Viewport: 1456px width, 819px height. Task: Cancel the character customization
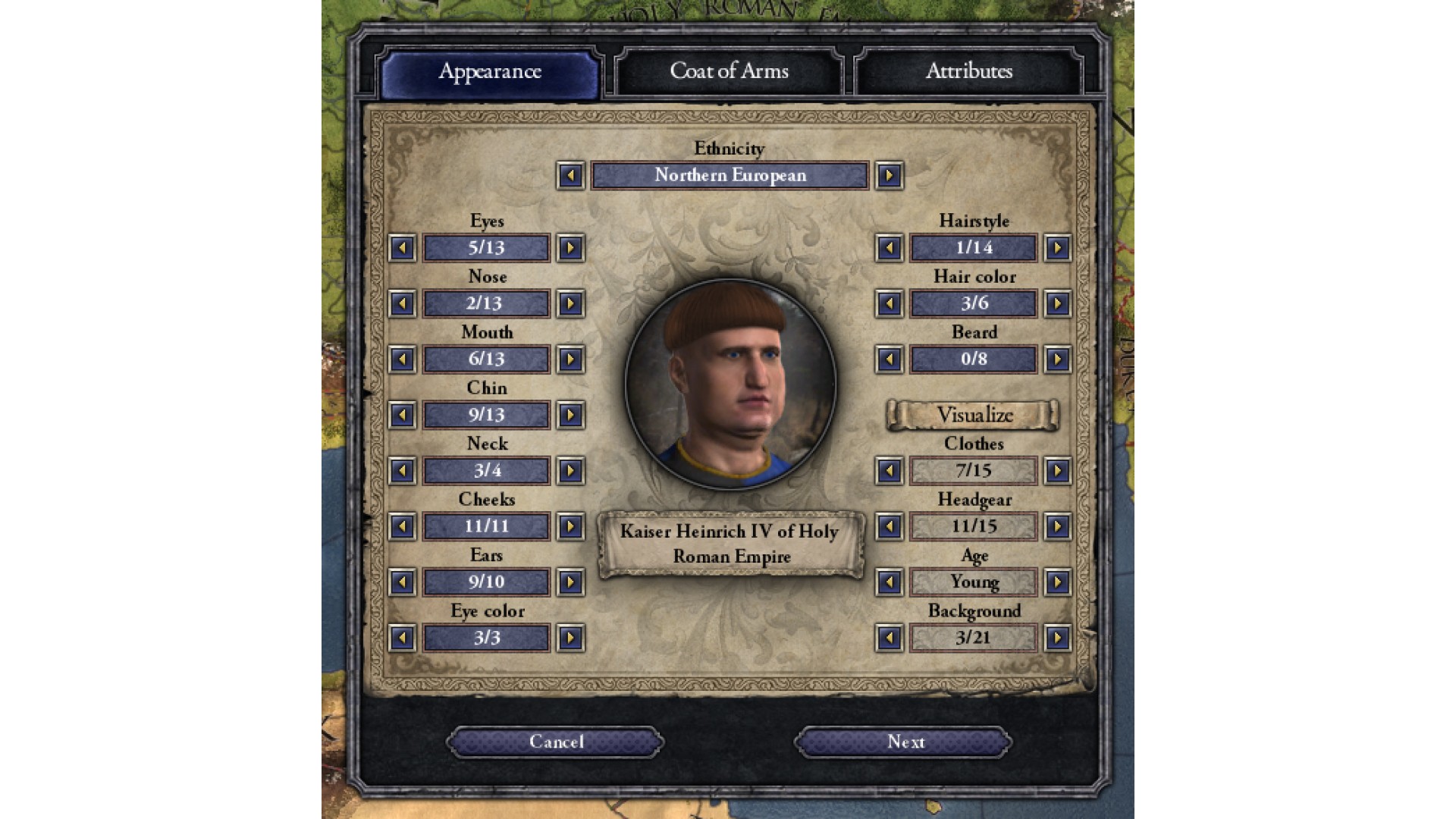click(556, 742)
